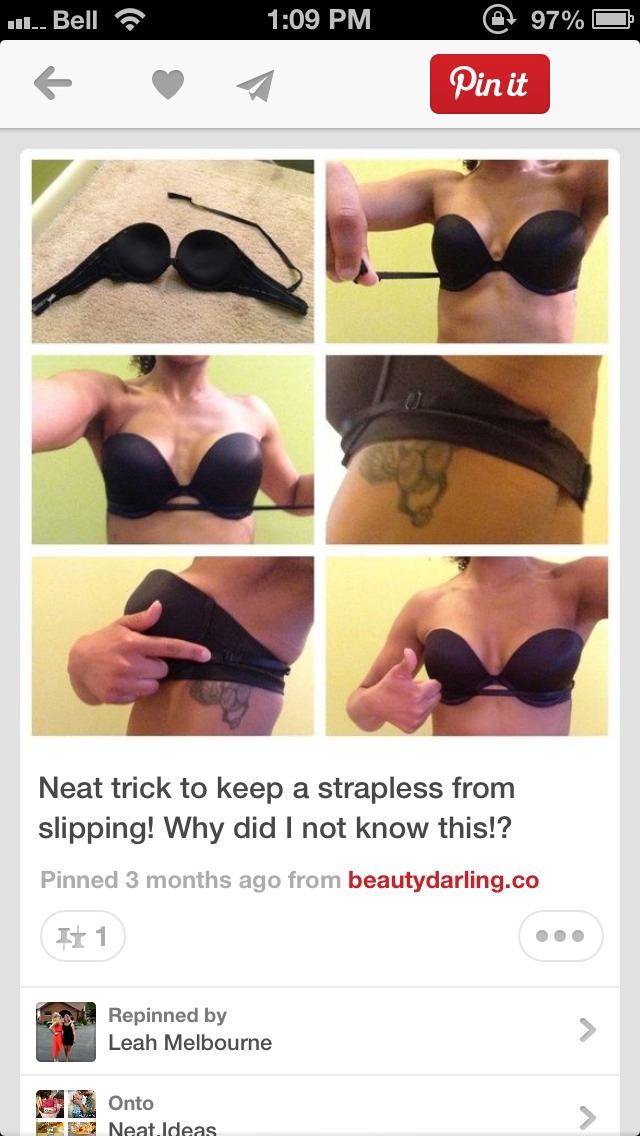Viewport: 640px width, 1136px height.
Task: View the repin count button
Action: (83, 936)
